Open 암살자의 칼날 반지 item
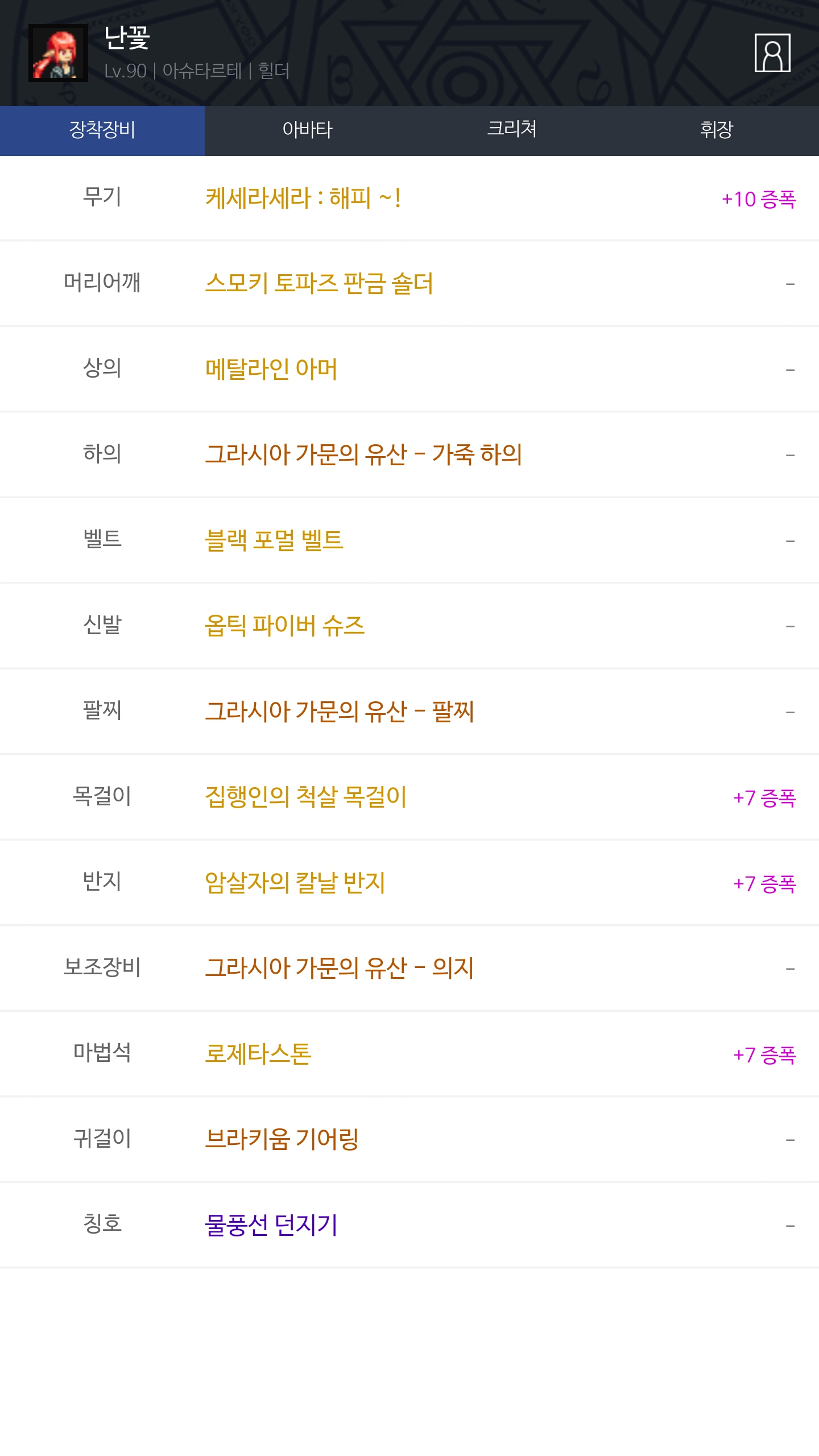Image resolution: width=819 pixels, height=1456 pixels. (295, 883)
